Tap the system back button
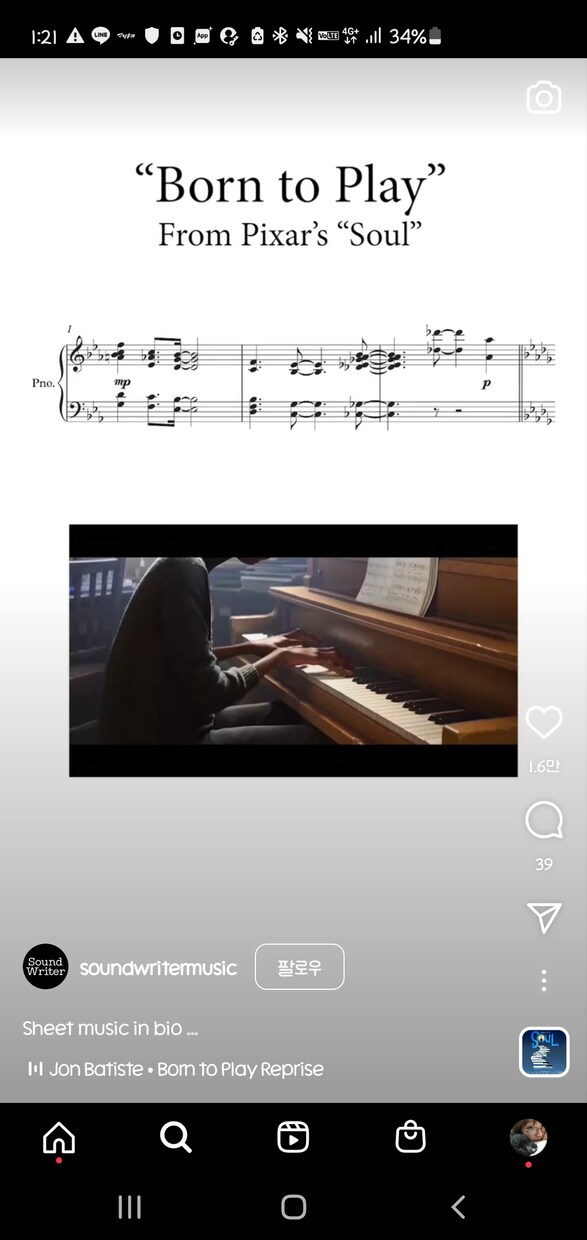Screen dimensions: 587x1240 pos(458,1207)
